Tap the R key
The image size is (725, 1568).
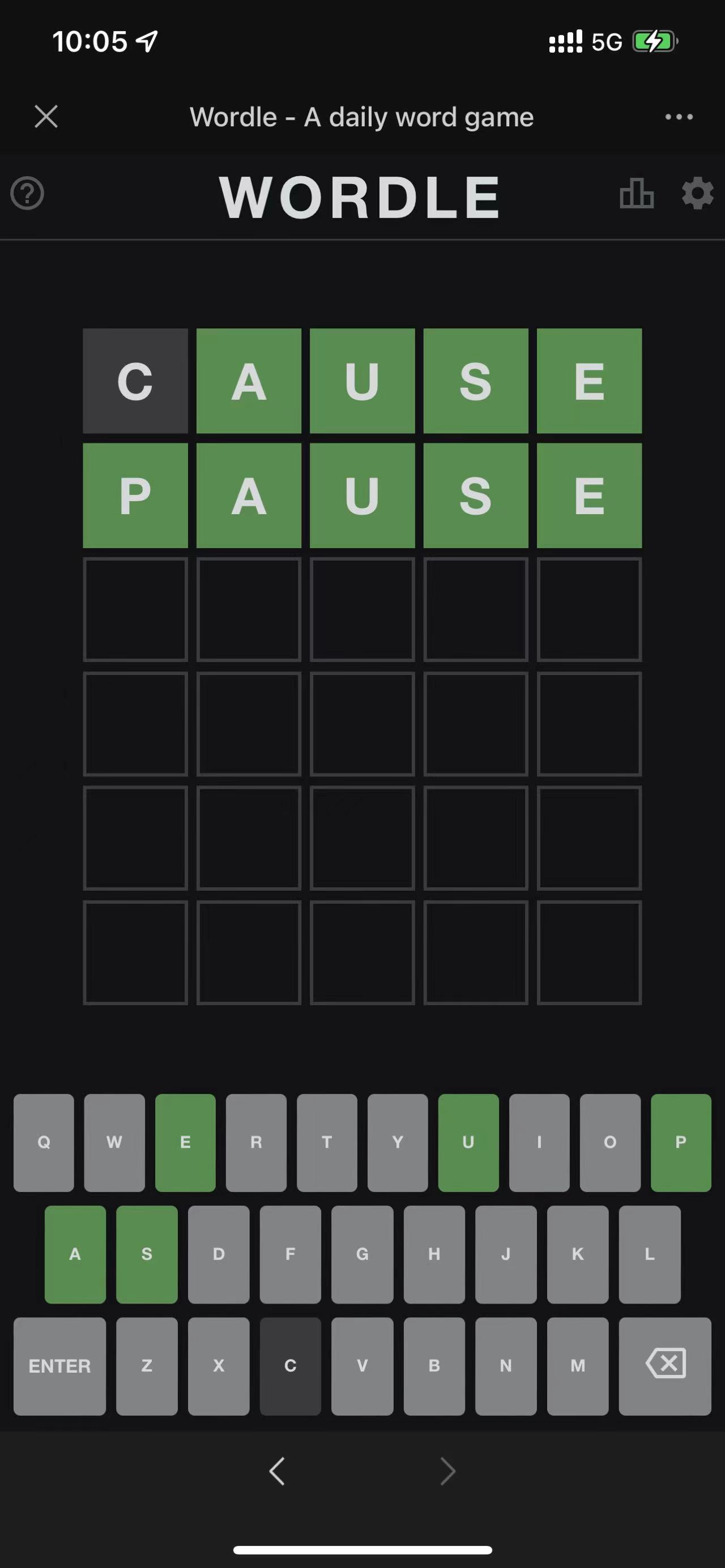[x=256, y=1143]
